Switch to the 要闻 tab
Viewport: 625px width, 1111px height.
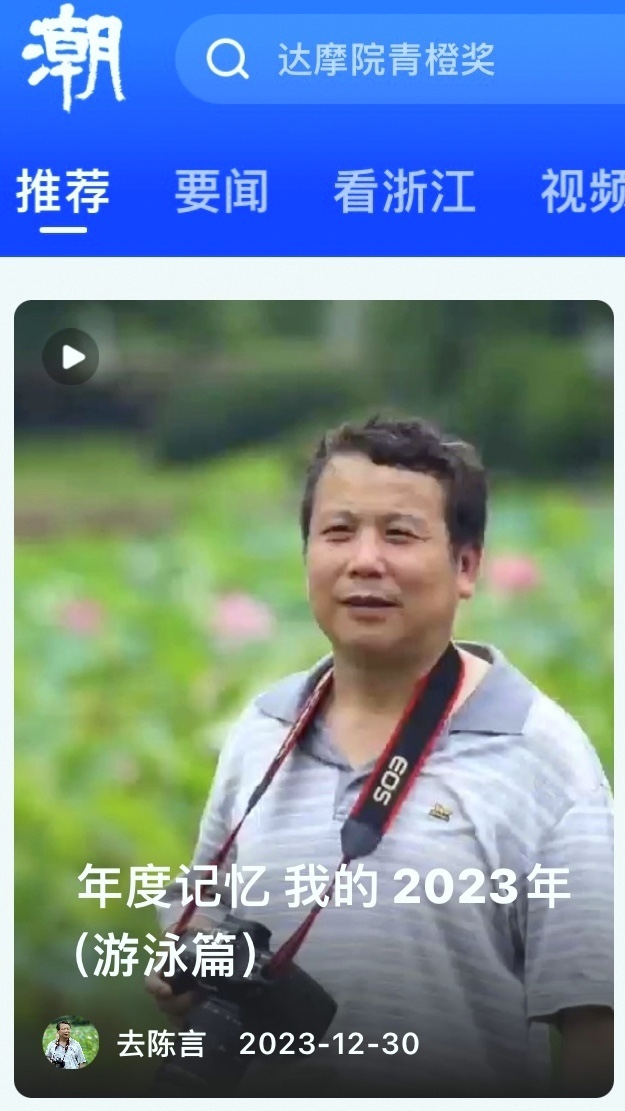[x=221, y=191]
